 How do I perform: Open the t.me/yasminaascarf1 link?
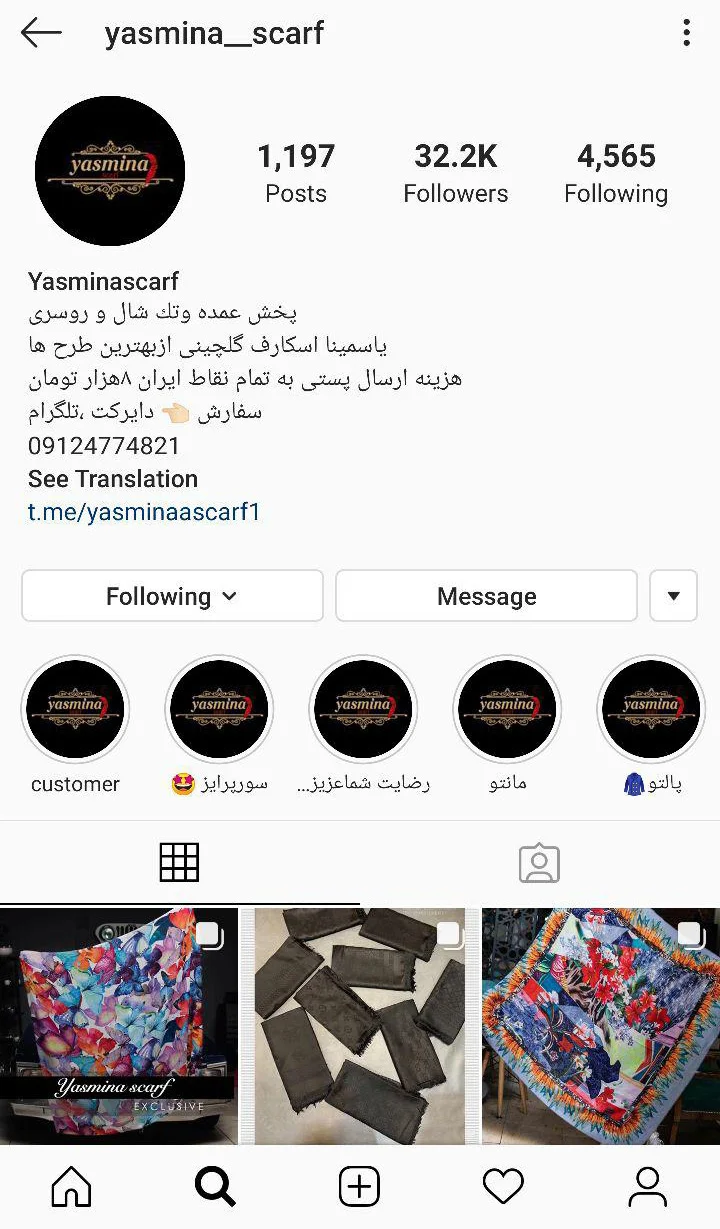[x=142, y=512]
